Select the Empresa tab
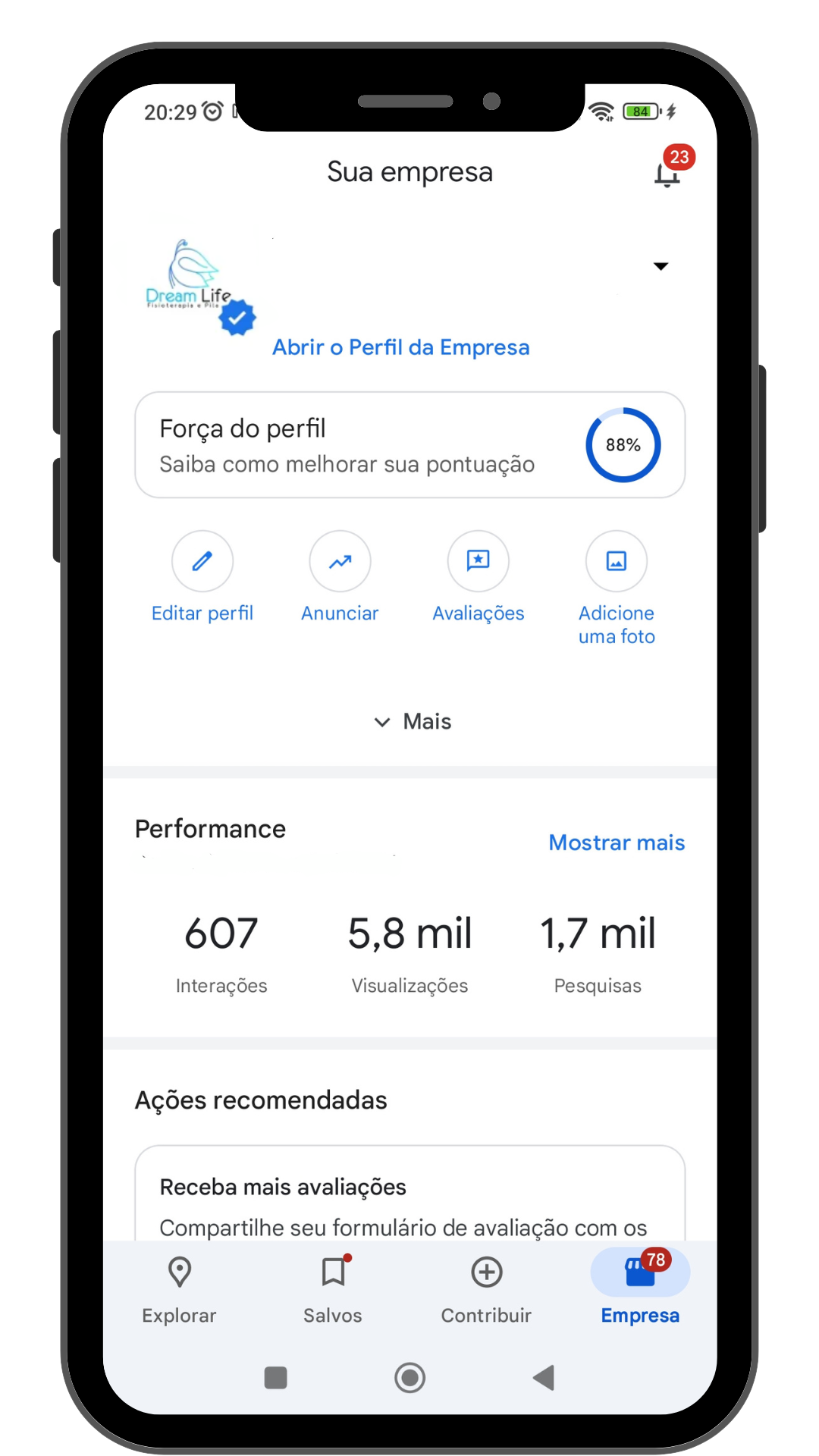The image size is (819, 1456). coord(640,1288)
